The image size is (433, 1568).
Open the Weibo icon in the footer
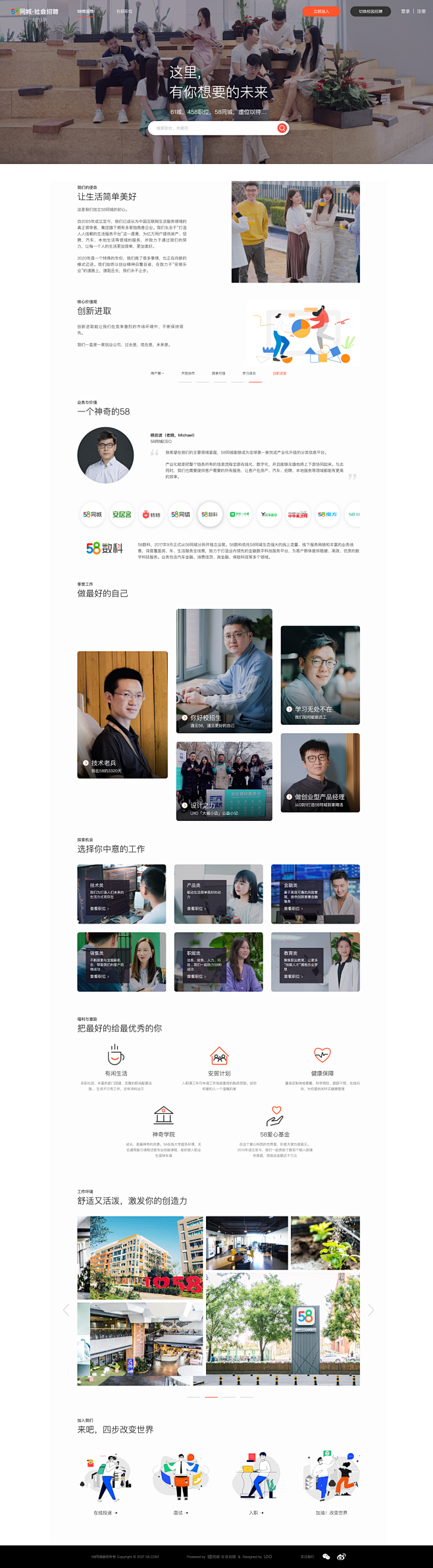(x=341, y=1557)
